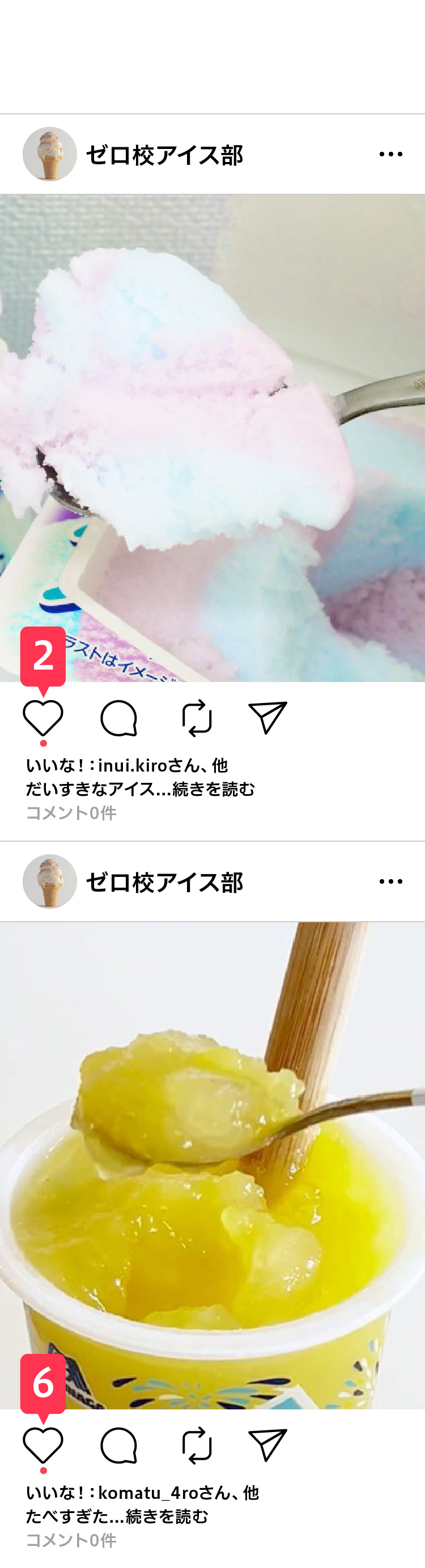The height and width of the screenshot is (1568, 425).
Task: Open overflow menu on the だいすきなアイス post
Action: [390, 155]
